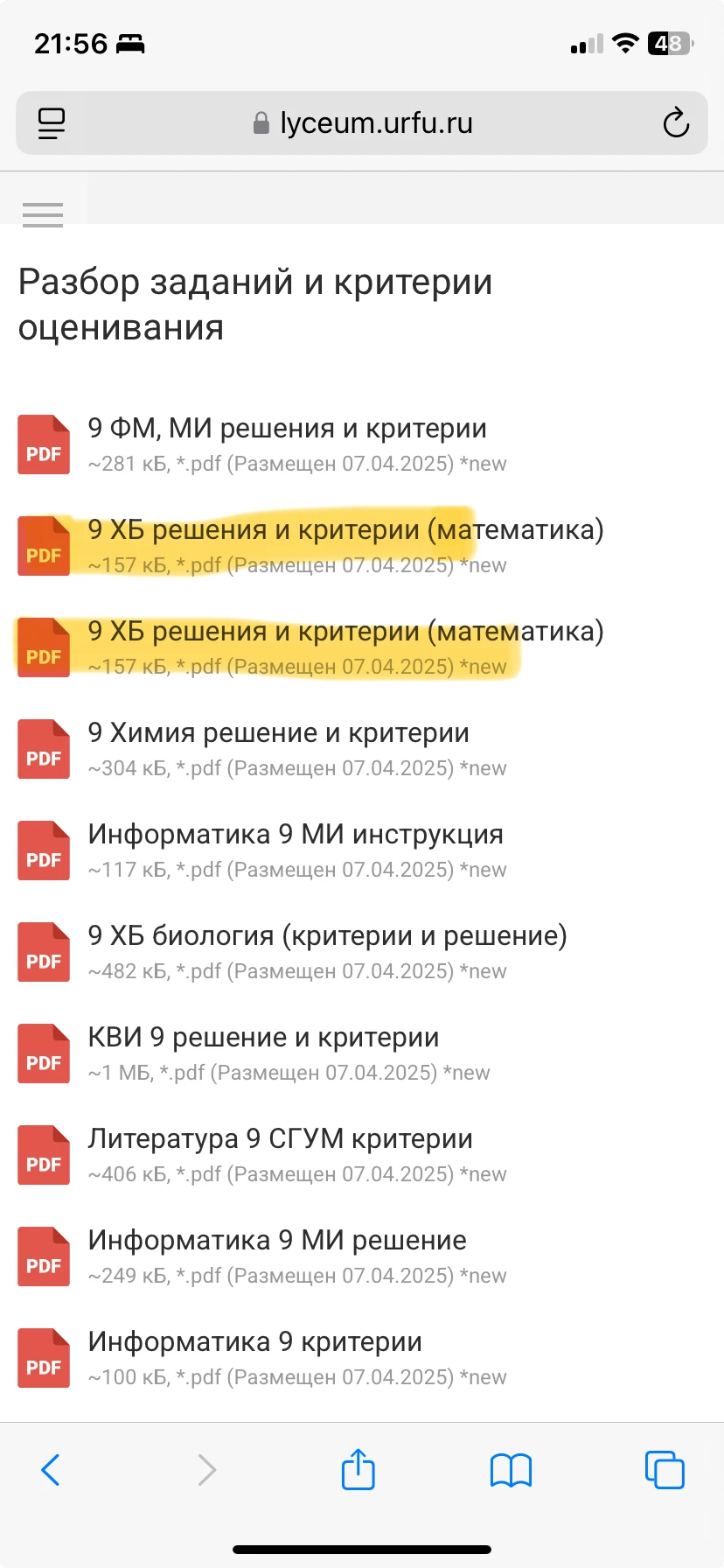Open Информатика 9 критерии PDF

[254, 1342]
